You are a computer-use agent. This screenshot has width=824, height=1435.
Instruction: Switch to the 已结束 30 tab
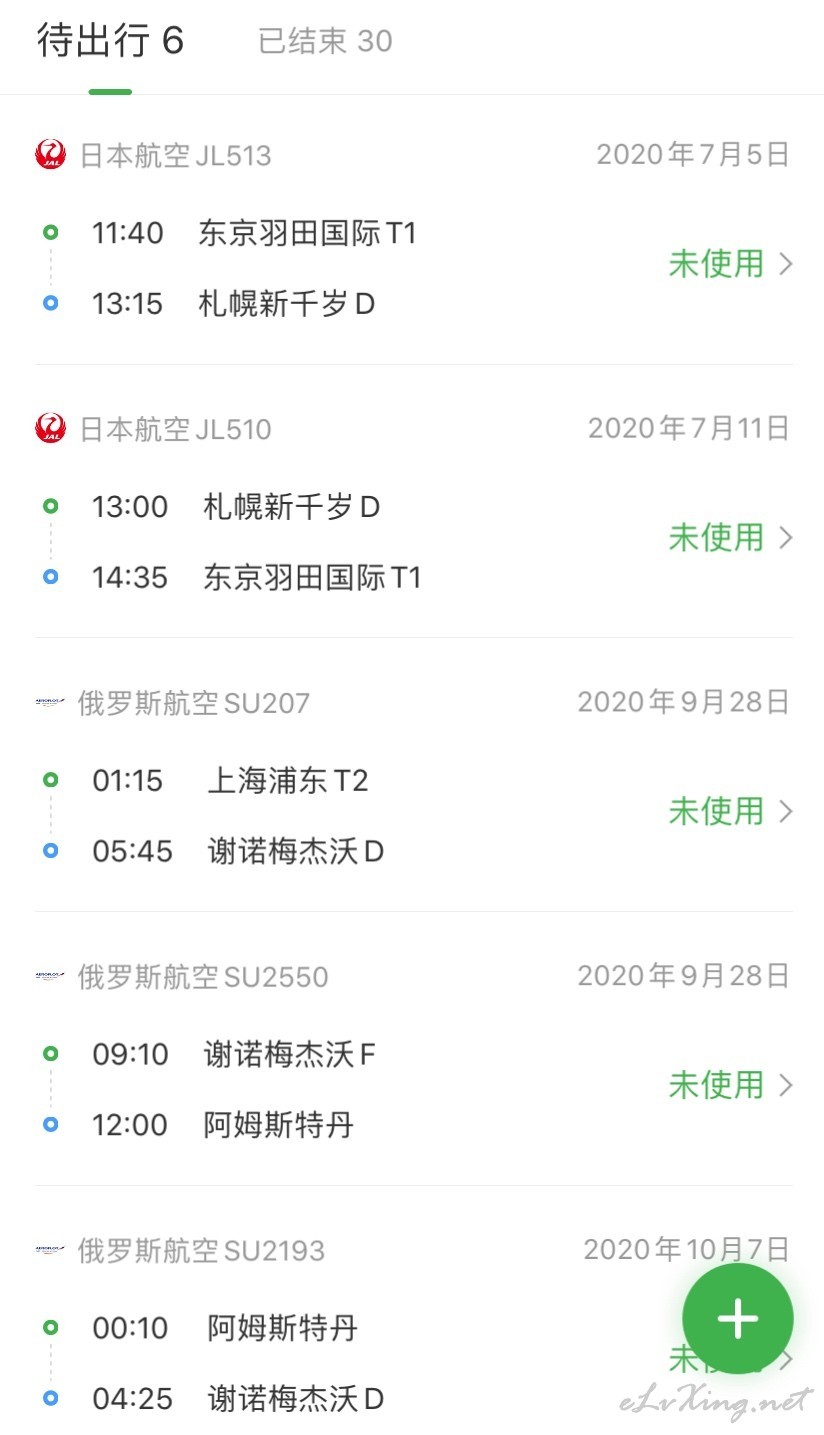point(325,41)
